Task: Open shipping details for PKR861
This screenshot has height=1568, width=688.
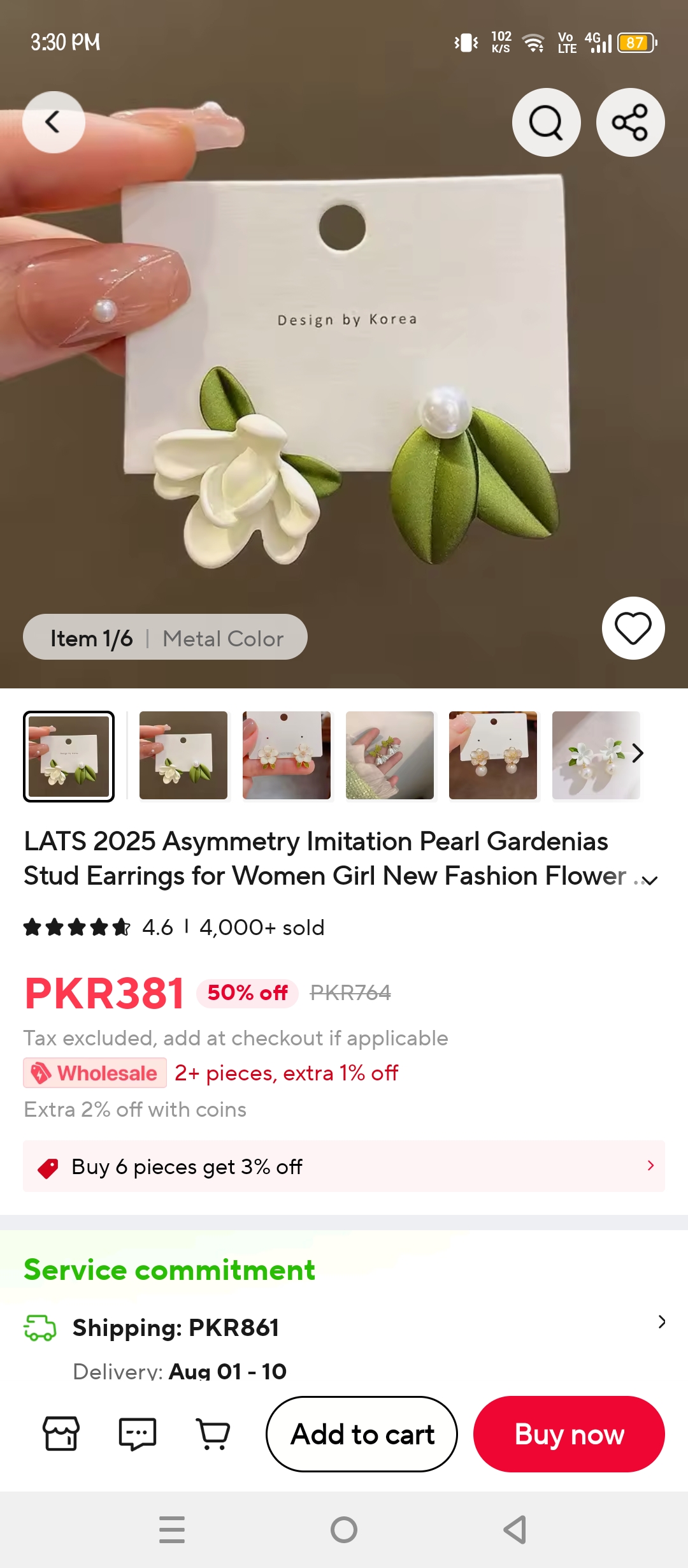Action: (x=344, y=1328)
